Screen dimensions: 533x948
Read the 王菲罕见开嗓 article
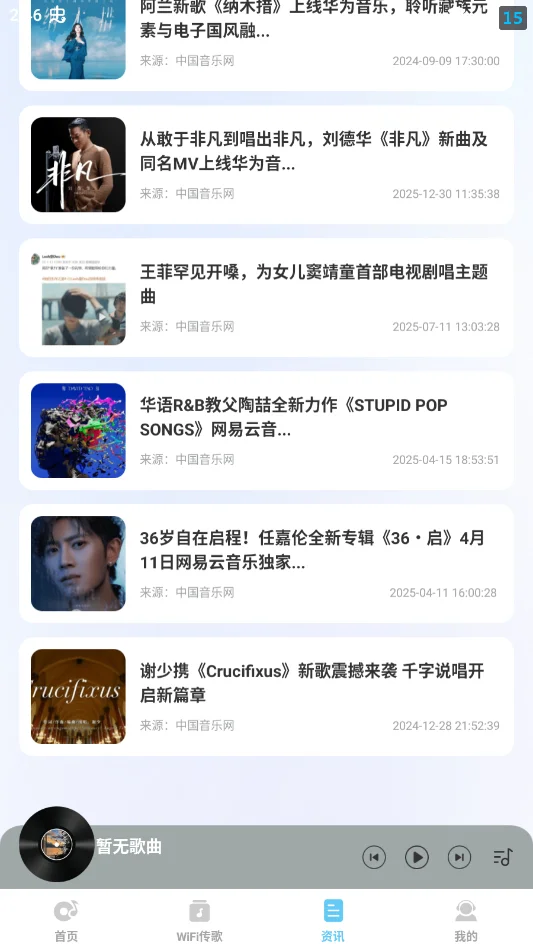pos(266,297)
